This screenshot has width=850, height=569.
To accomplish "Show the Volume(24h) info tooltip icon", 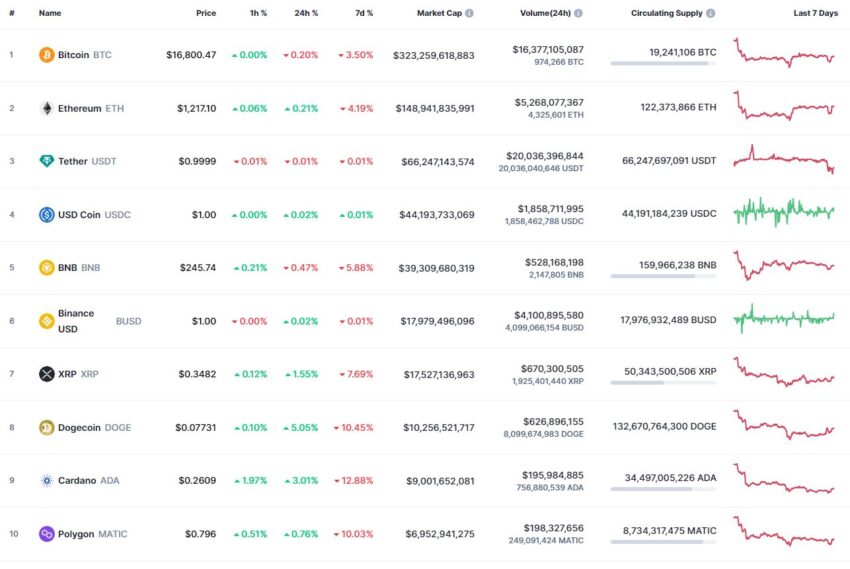I will (x=578, y=13).
